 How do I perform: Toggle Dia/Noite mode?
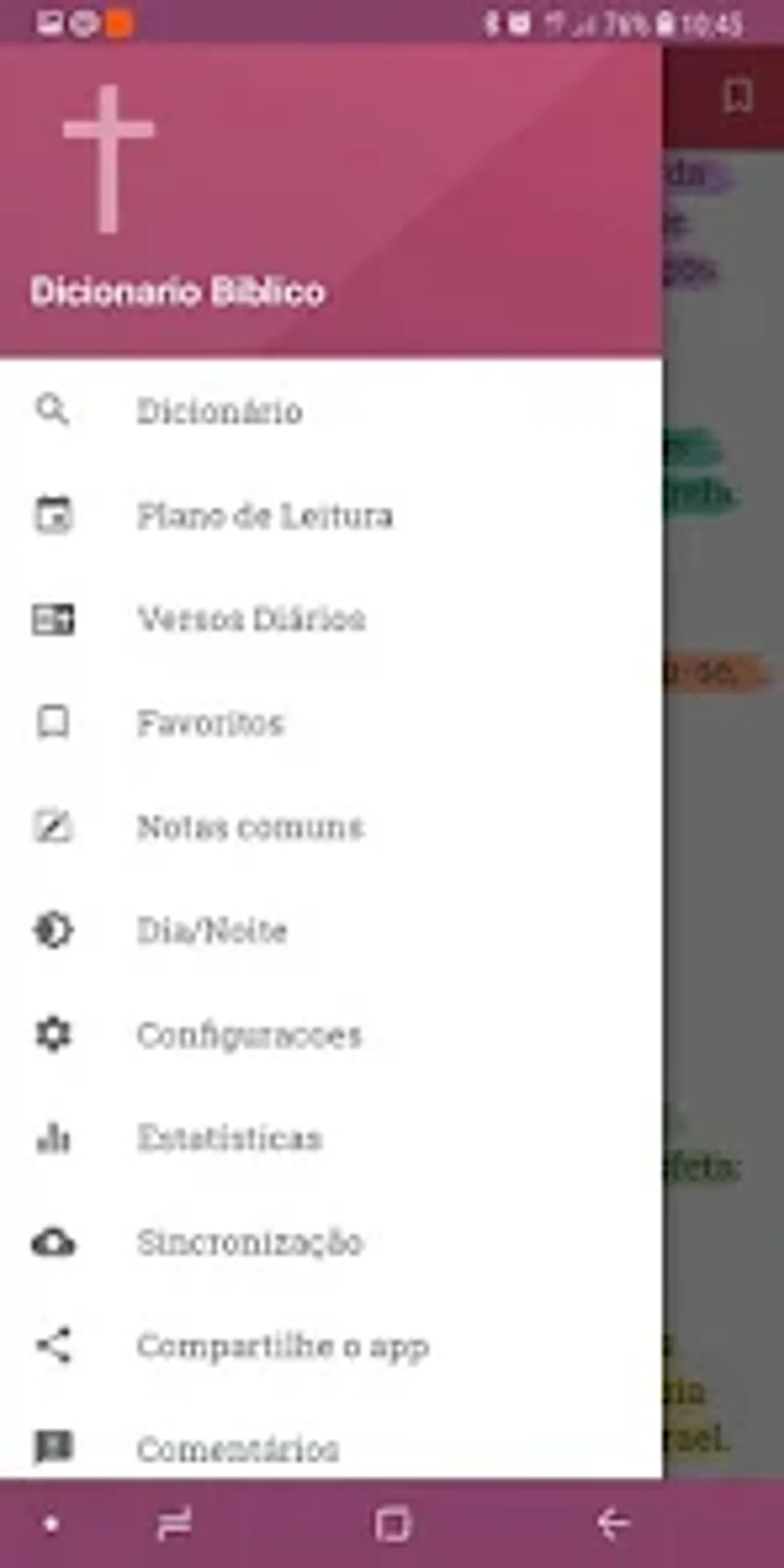coord(211,931)
